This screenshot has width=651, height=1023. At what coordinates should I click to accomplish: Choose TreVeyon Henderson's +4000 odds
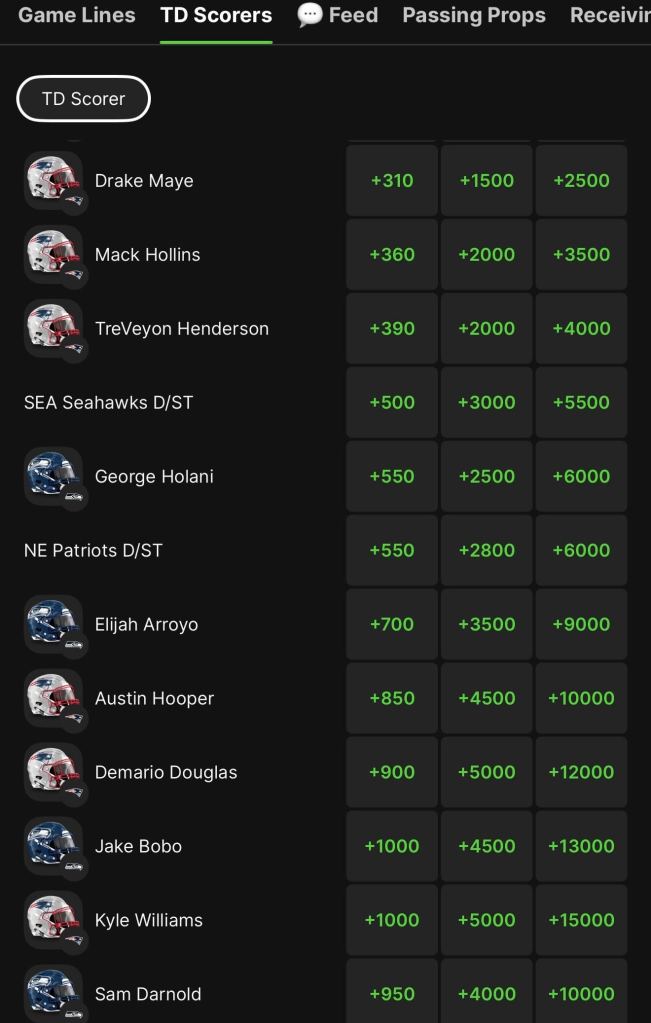581,328
